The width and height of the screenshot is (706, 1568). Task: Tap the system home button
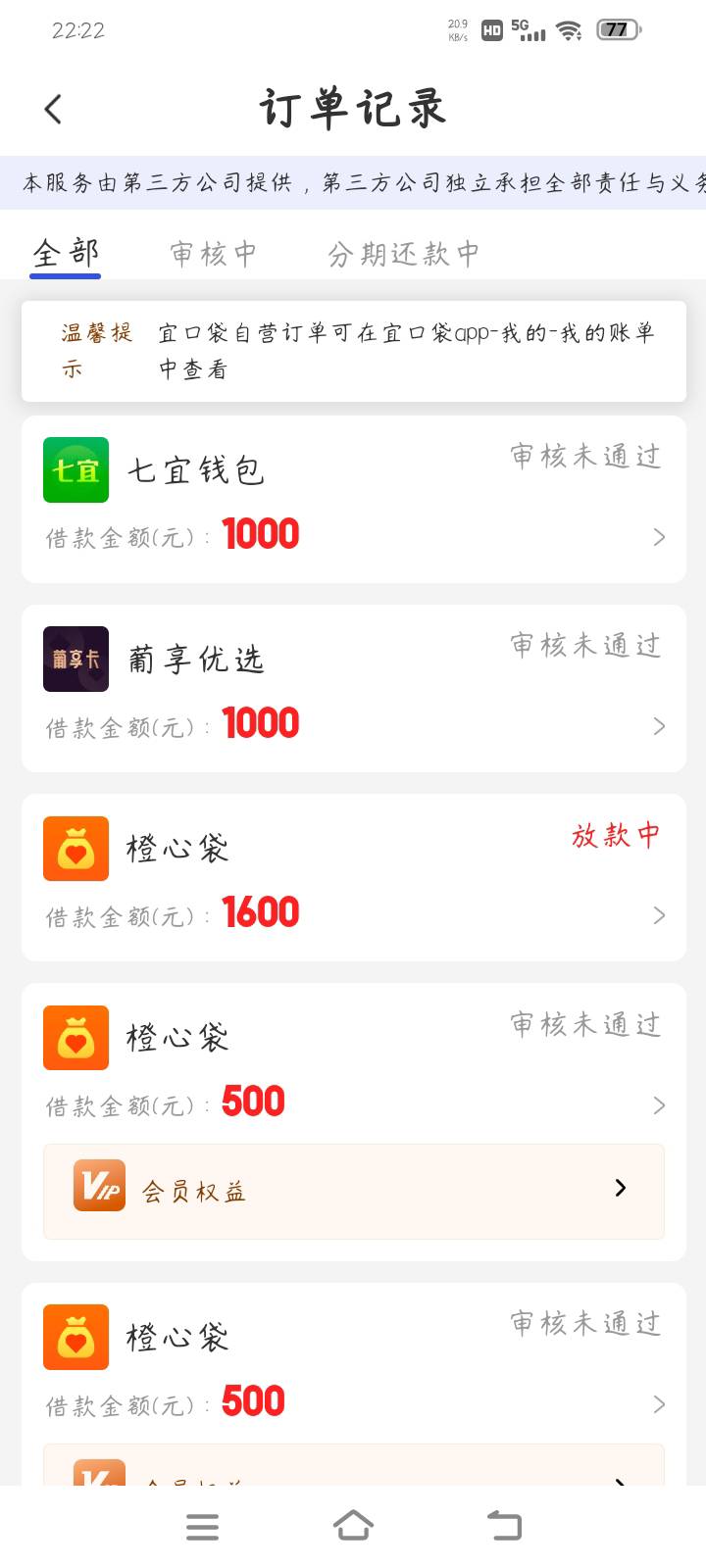(353, 1526)
